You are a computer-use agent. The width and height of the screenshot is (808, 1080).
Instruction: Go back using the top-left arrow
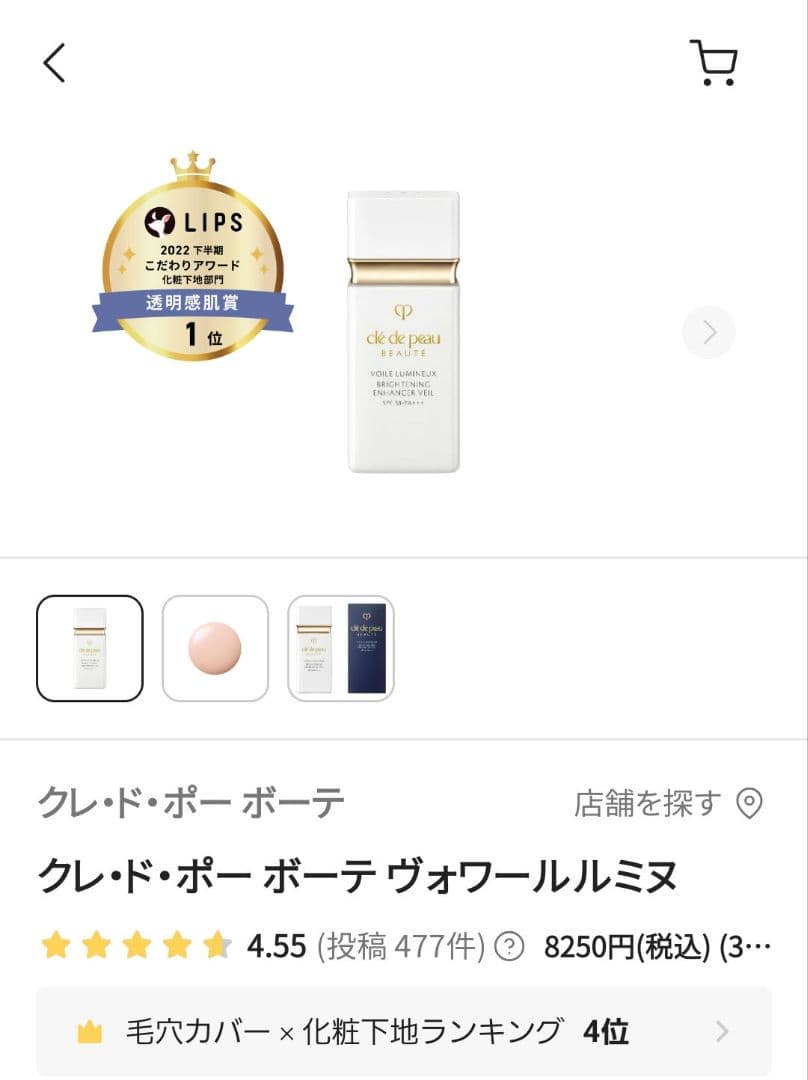point(54,63)
